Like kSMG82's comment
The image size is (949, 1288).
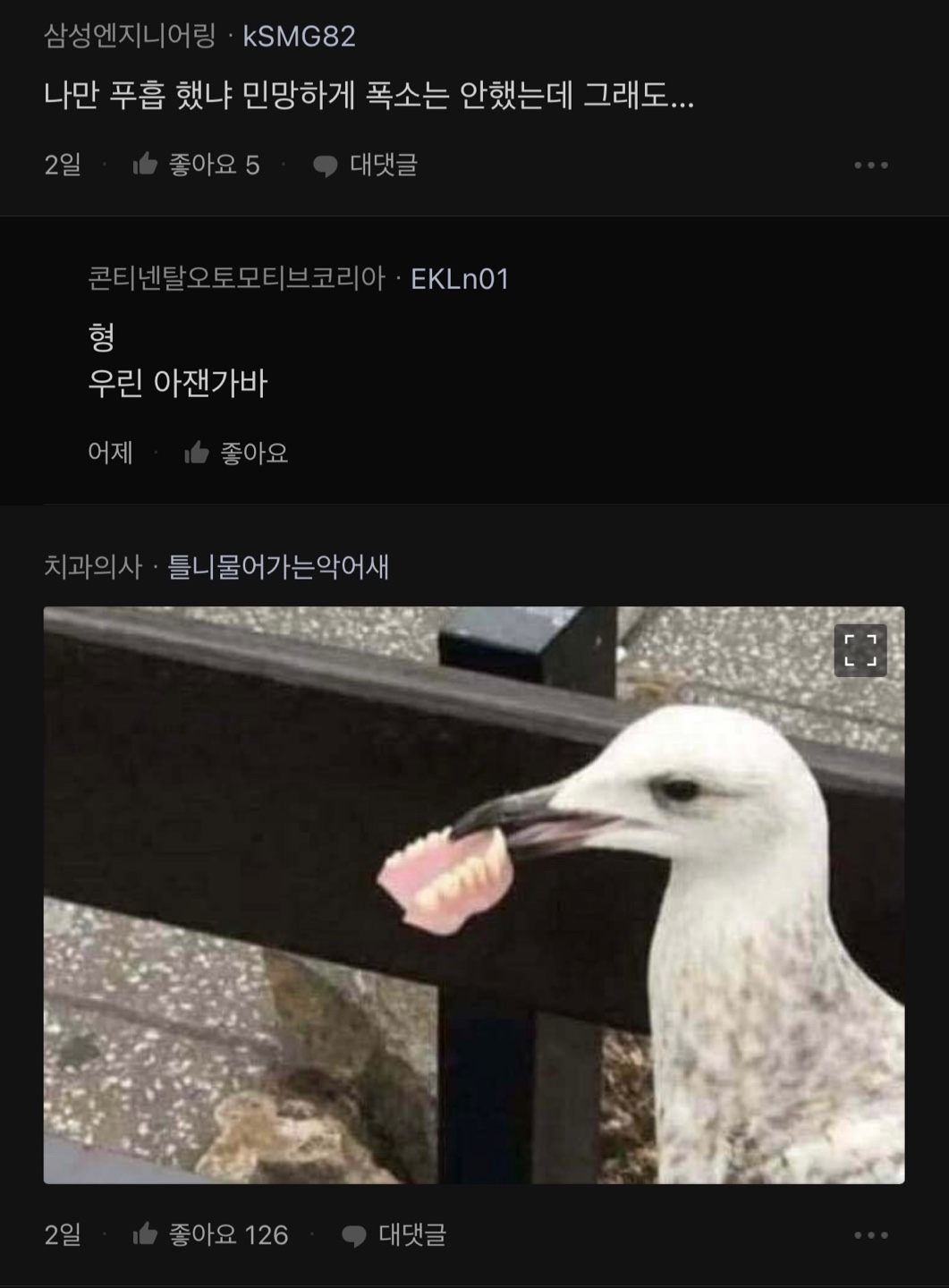195,165
